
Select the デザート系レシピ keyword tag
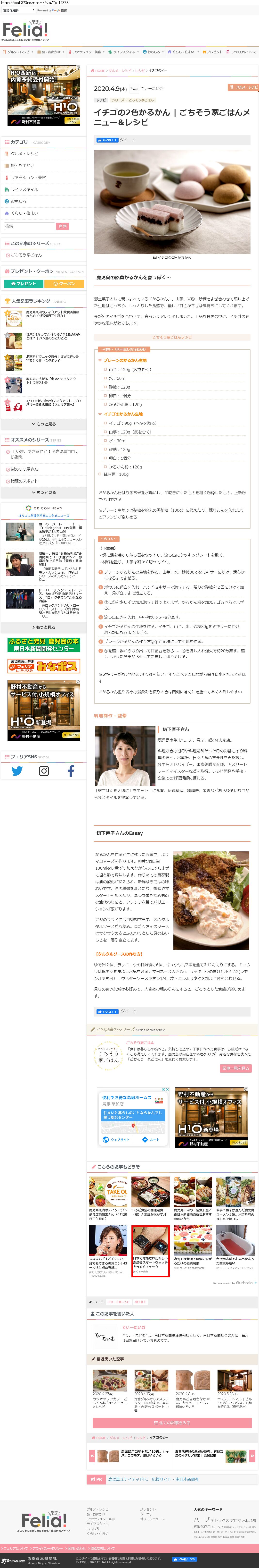119,1302
